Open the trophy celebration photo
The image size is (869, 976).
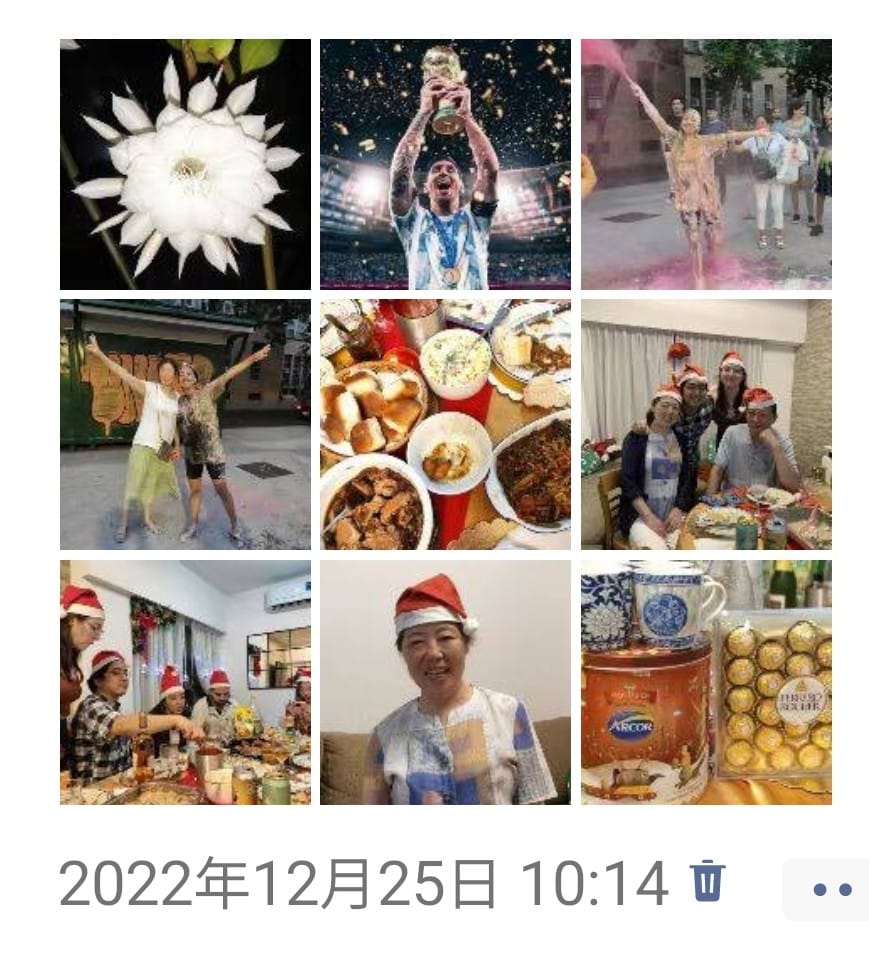pos(445,165)
